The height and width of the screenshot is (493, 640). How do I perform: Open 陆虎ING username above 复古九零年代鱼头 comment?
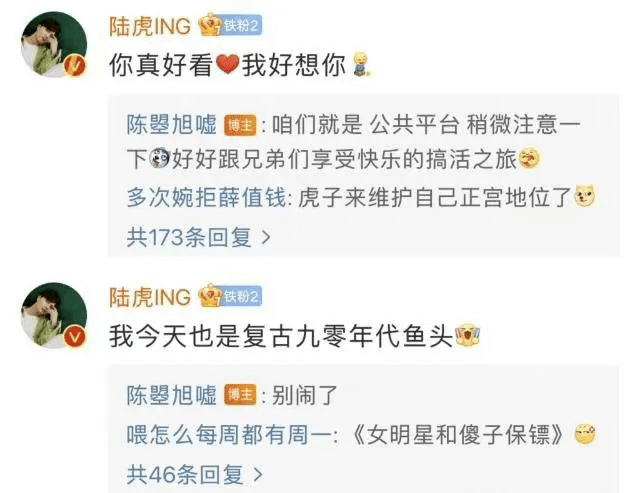click(152, 297)
